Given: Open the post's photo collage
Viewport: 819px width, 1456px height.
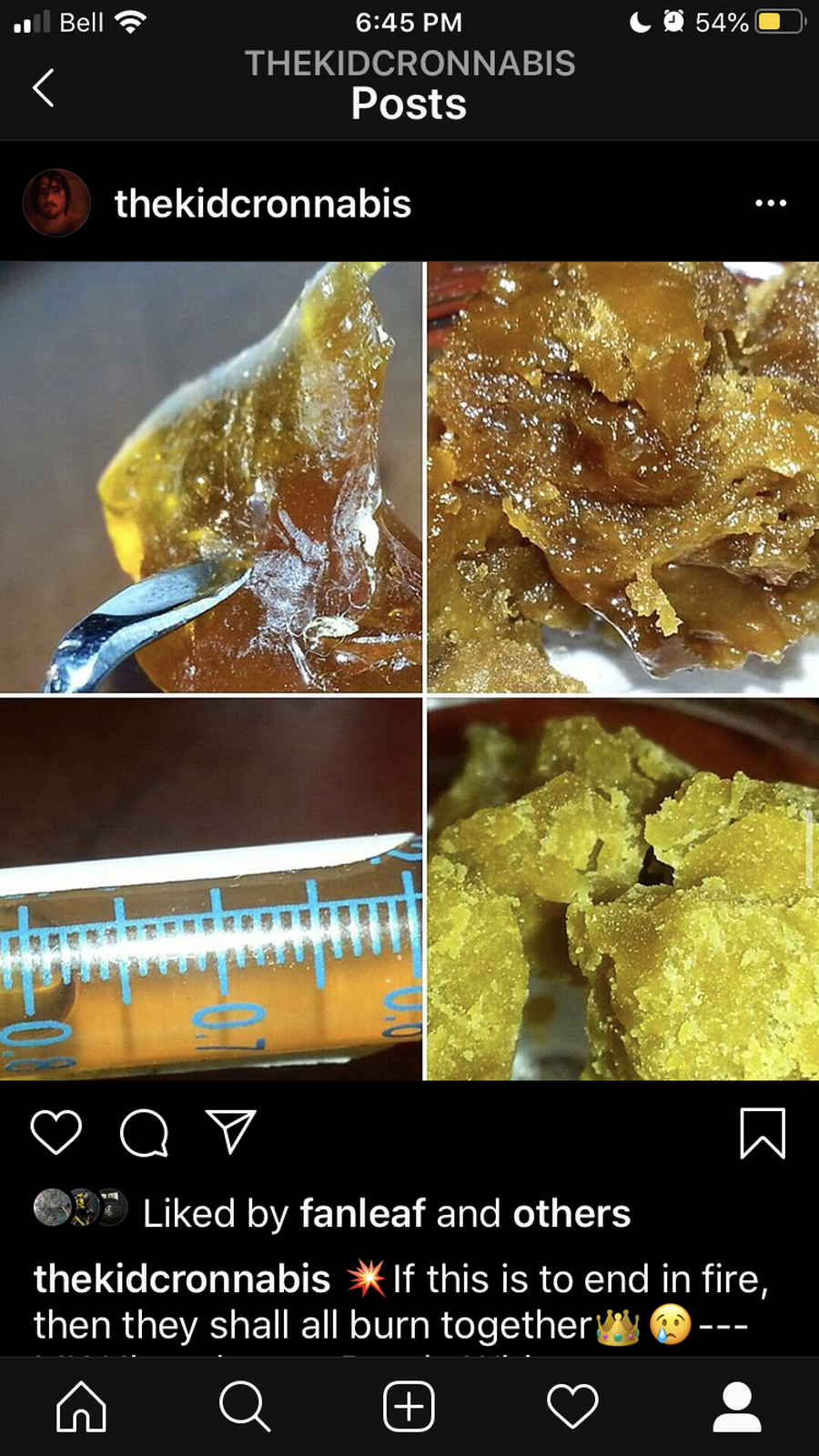Looking at the screenshot, I should [409, 671].
